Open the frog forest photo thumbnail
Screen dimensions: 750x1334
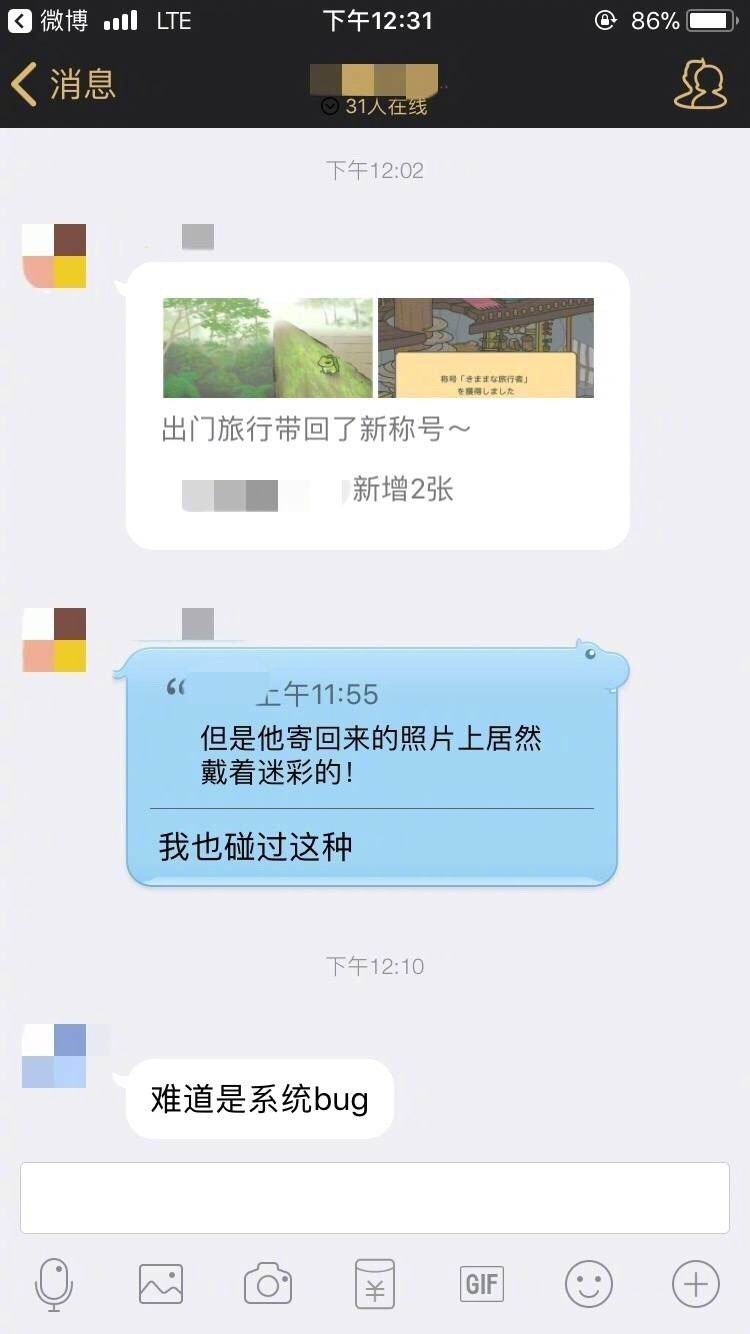coord(267,348)
